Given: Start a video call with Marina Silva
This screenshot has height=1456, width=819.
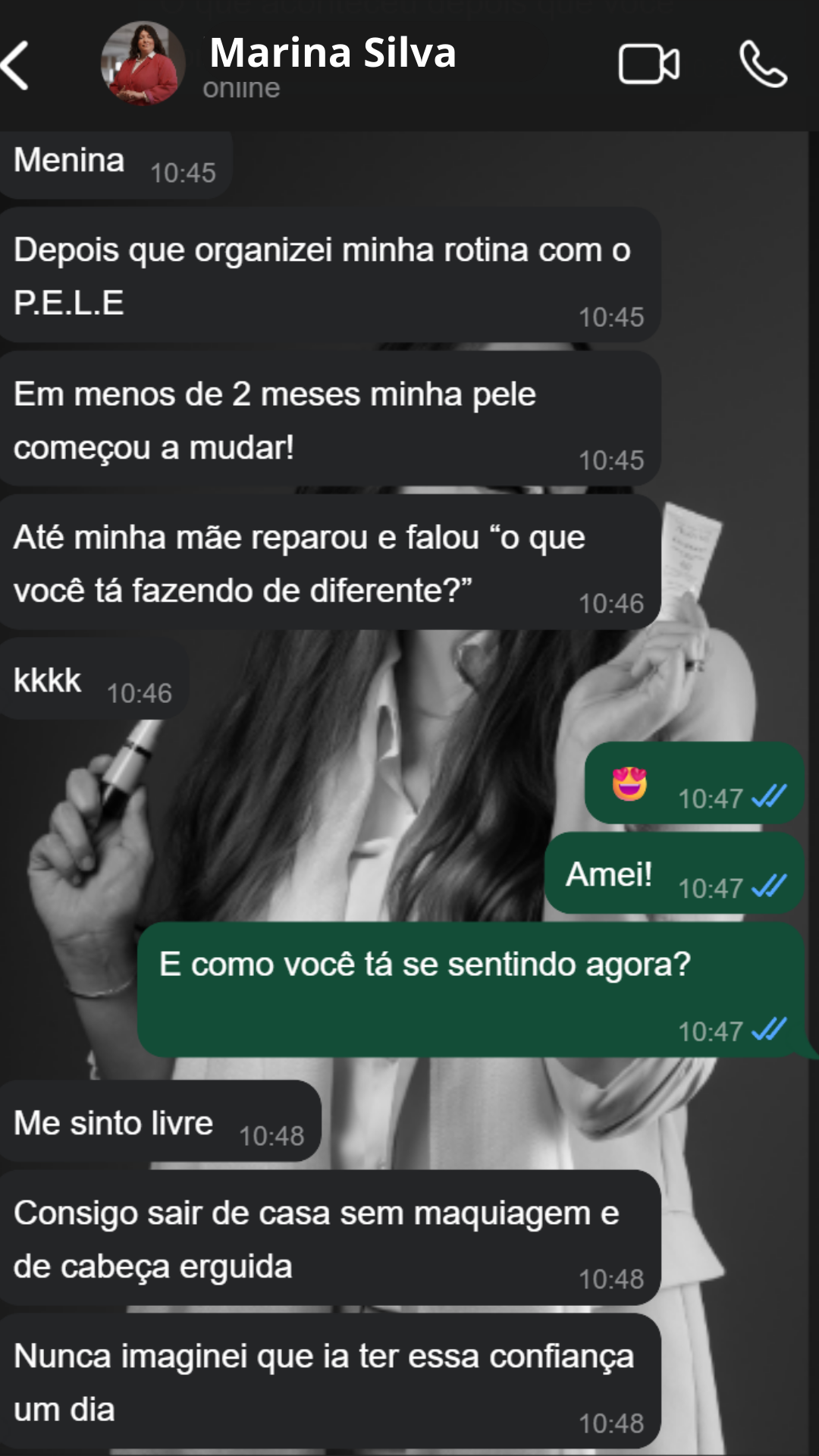Looking at the screenshot, I should (648, 64).
